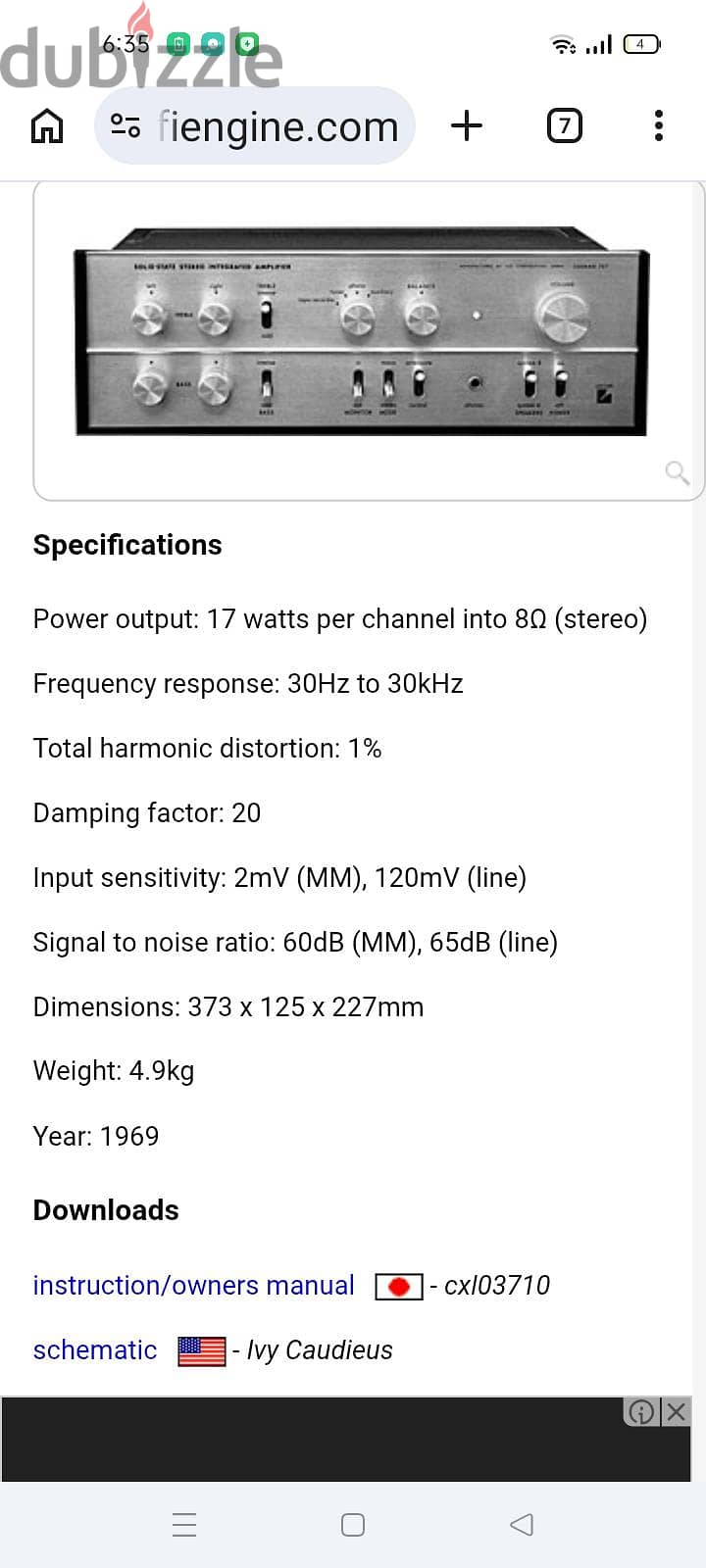Tap the magnifier icon on amplifier image
Screen dimensions: 706x1568
(x=677, y=473)
